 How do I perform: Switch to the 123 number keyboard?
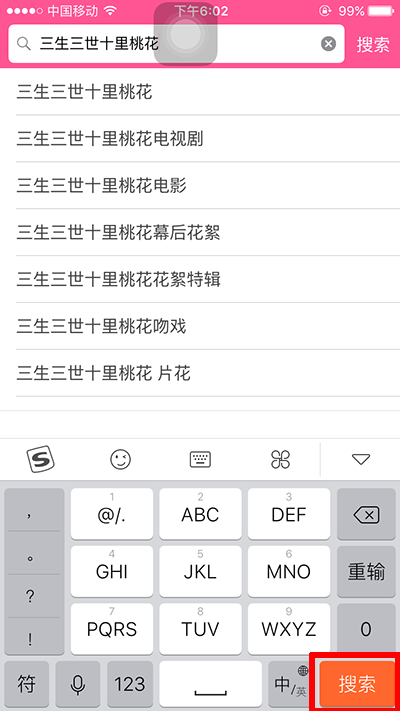pos(130,684)
